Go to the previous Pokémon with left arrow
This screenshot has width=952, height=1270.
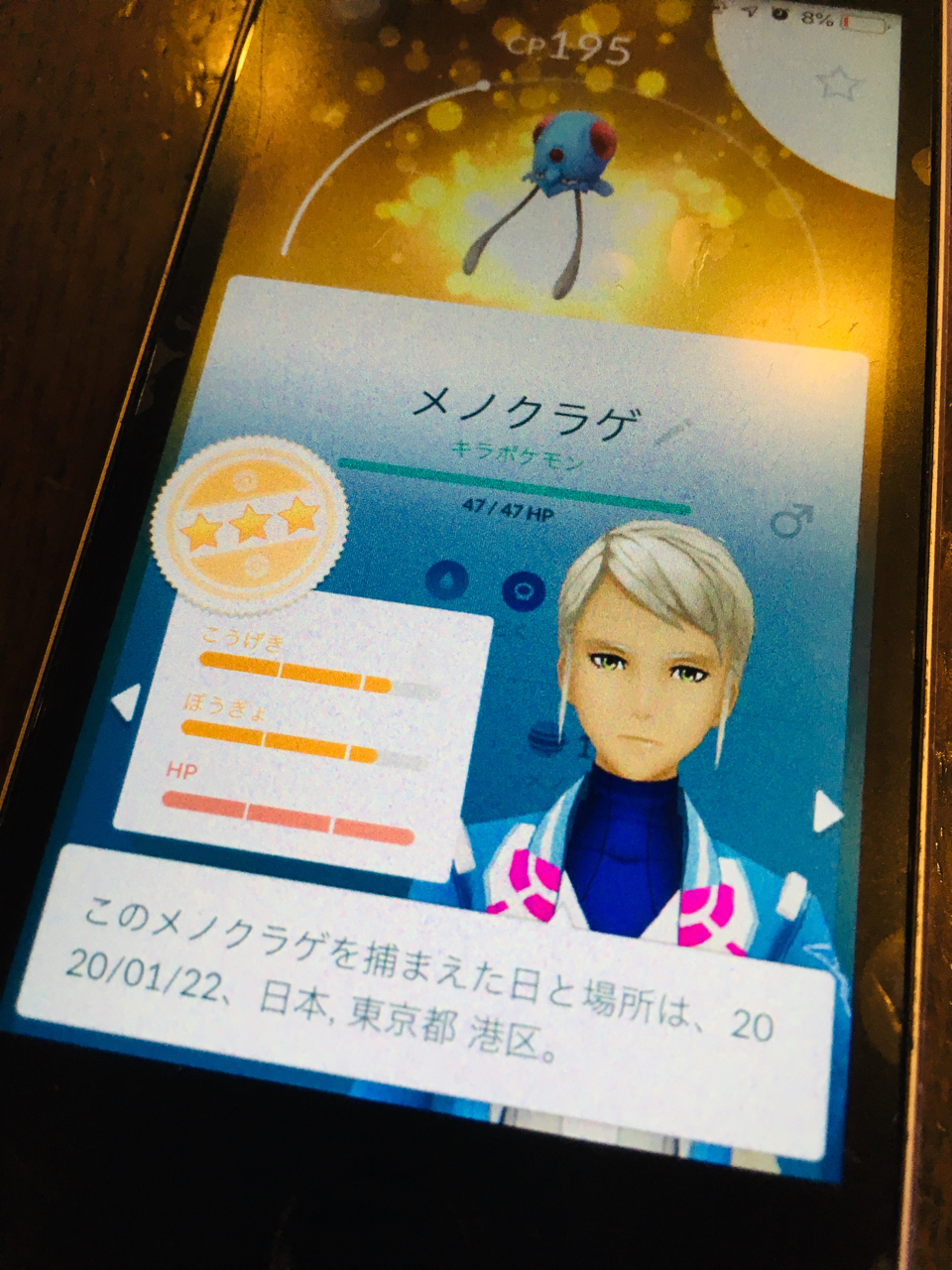[125, 702]
